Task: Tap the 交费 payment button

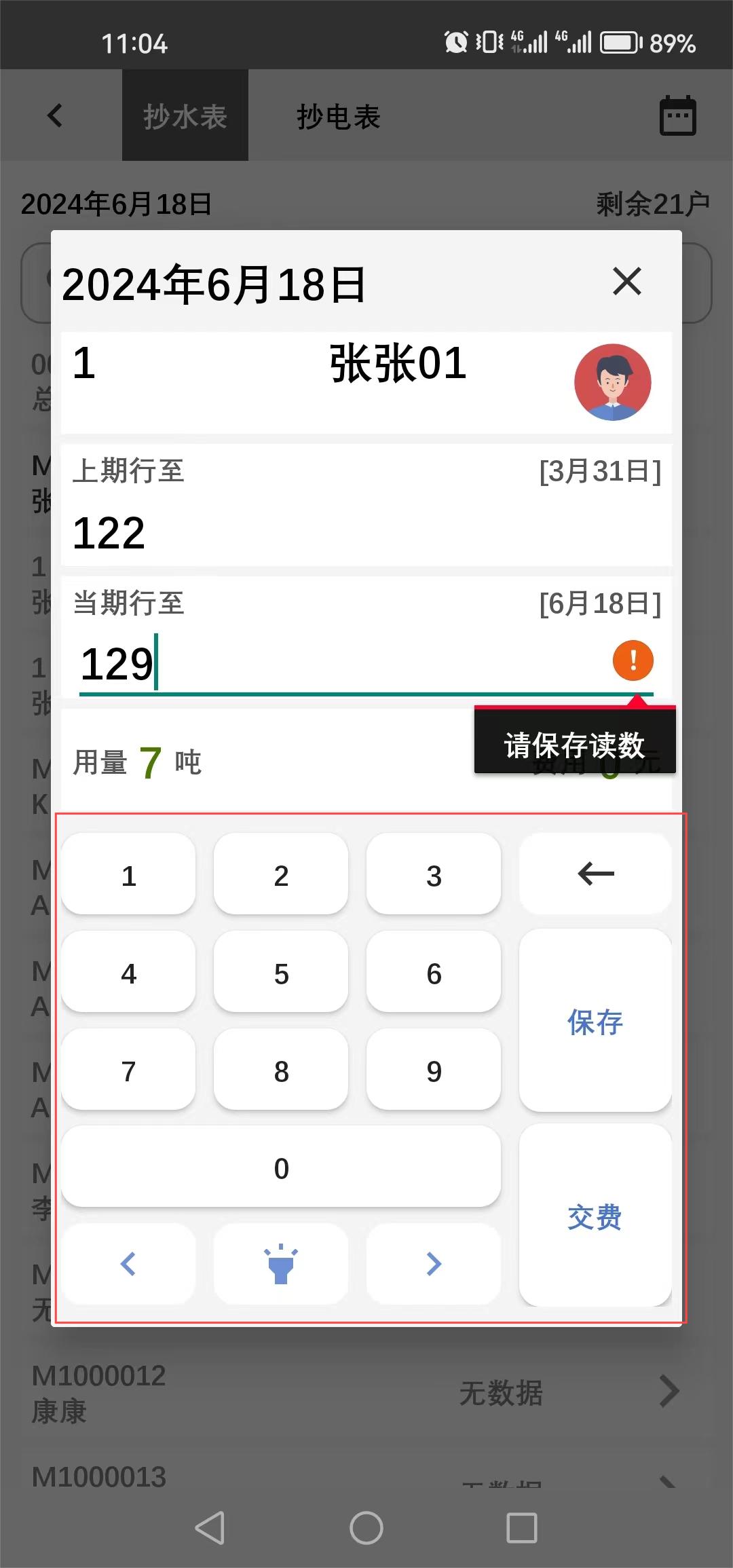Action: (x=595, y=1216)
